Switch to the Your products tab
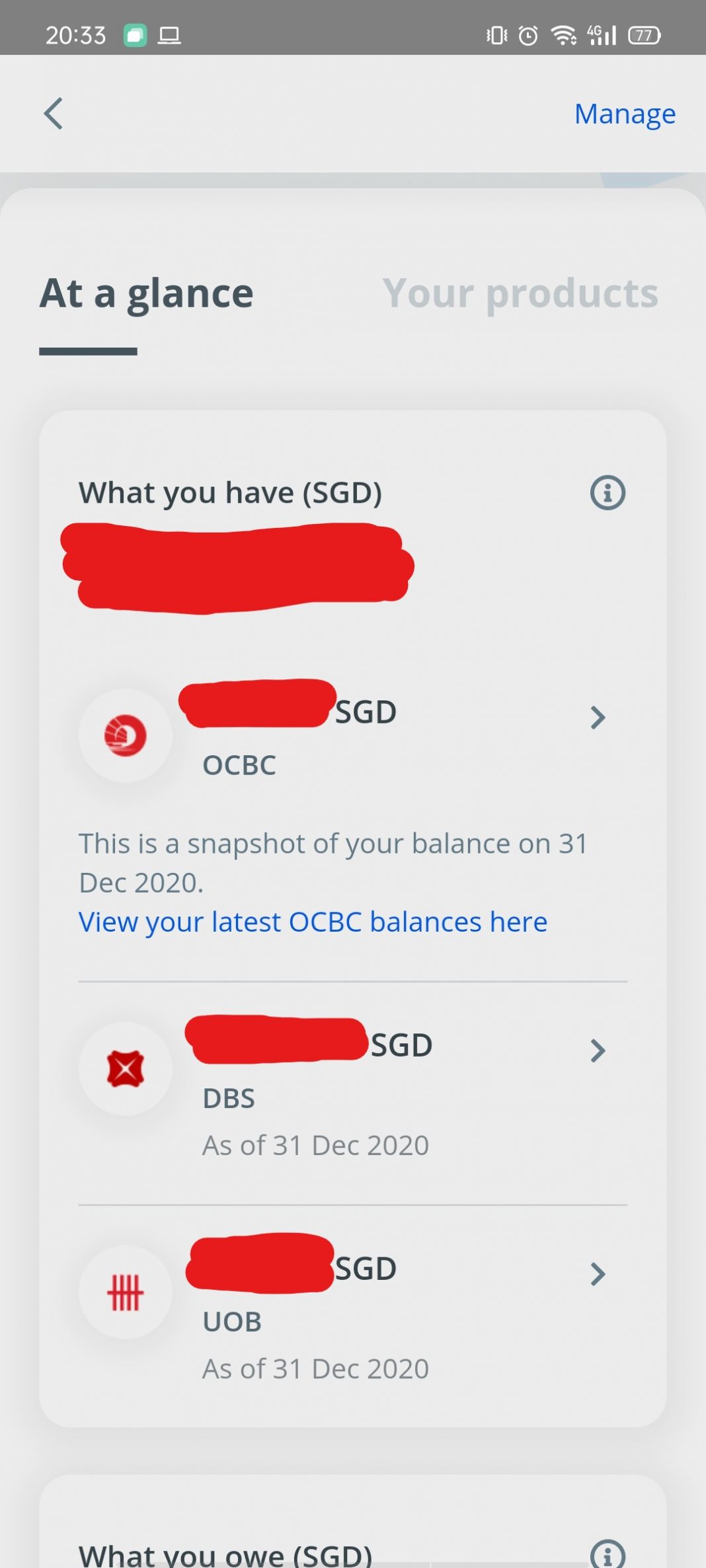 pos(520,293)
